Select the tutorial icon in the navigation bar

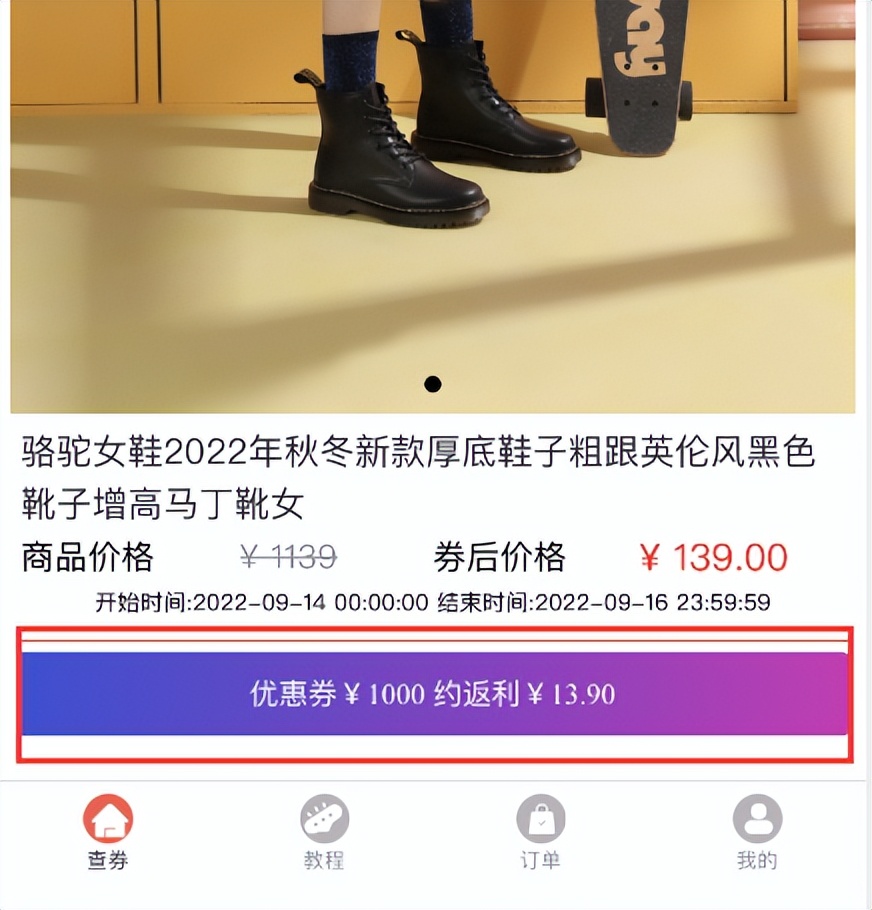(x=324, y=819)
